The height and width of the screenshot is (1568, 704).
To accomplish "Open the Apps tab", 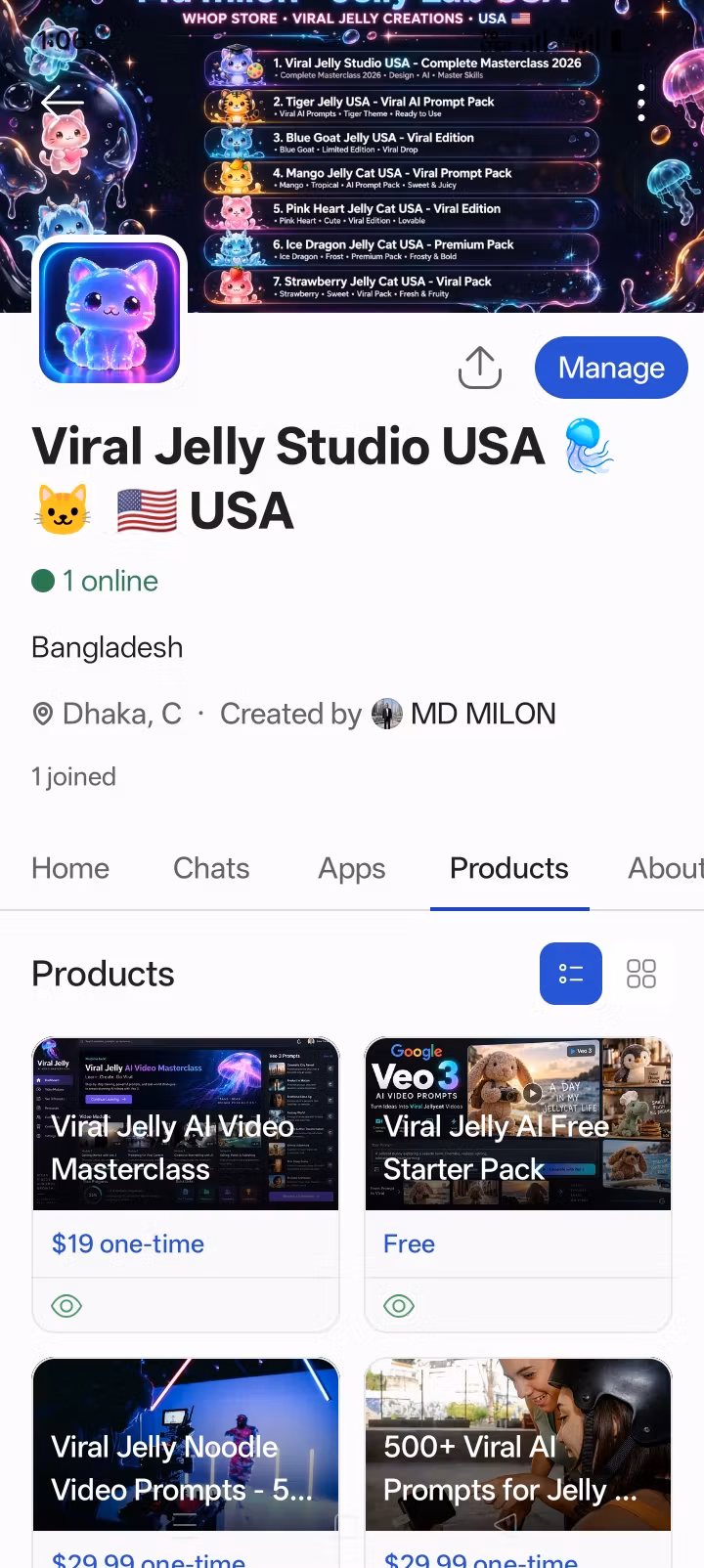I will click(352, 868).
